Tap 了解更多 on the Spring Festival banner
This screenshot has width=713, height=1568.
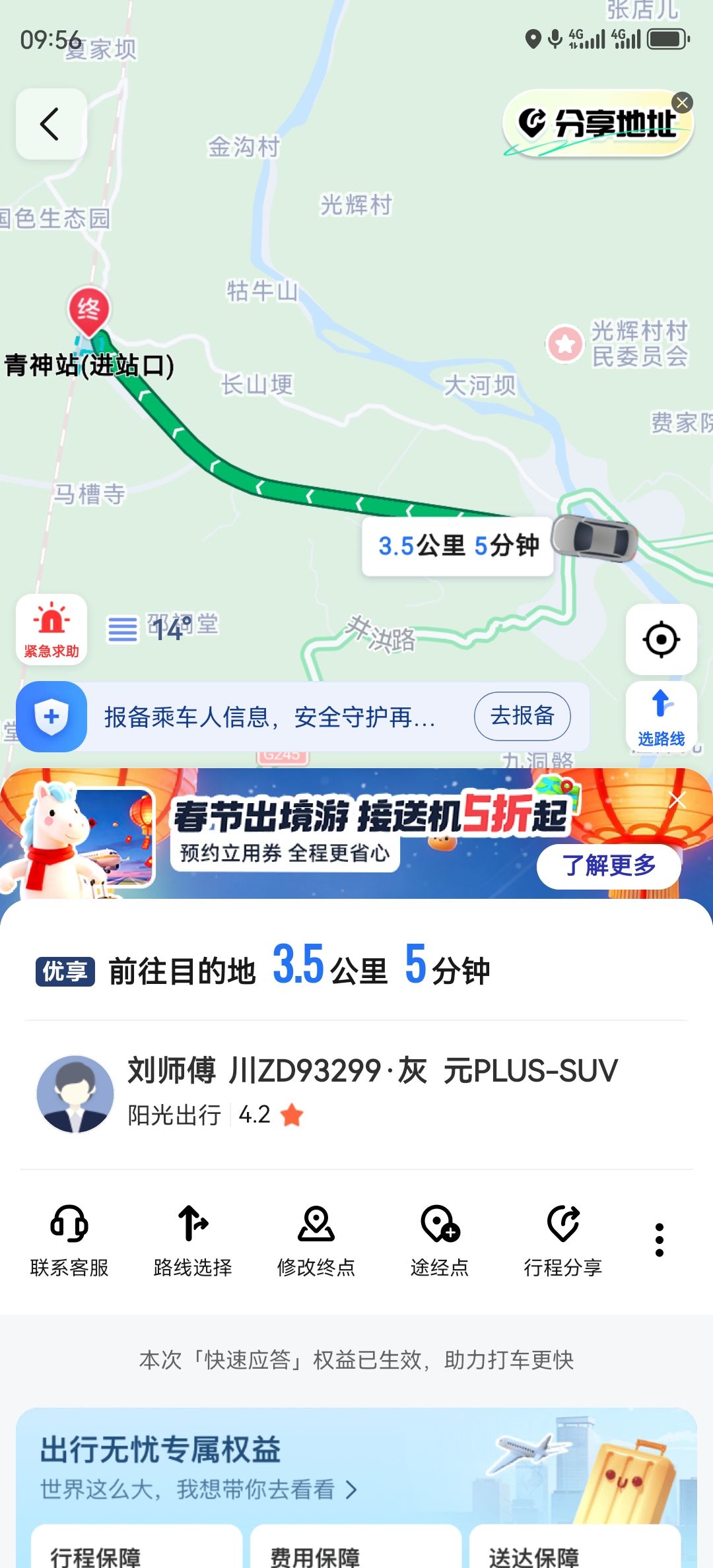coord(608,865)
